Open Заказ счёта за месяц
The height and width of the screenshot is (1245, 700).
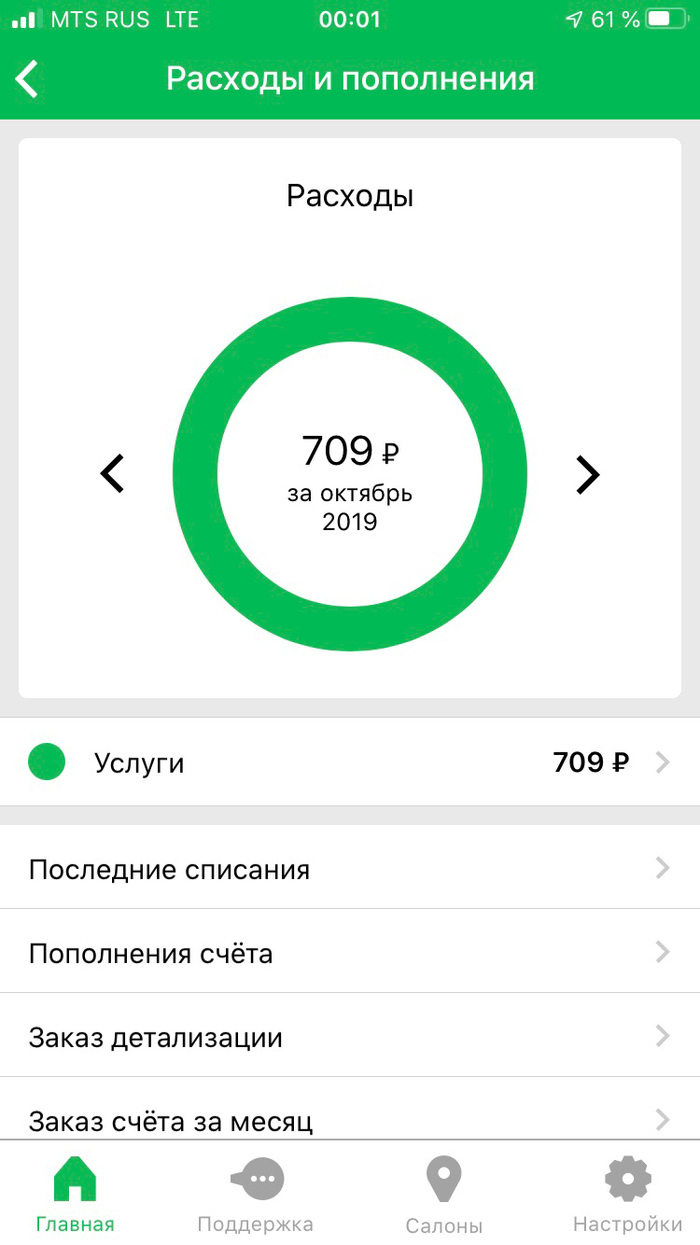pos(349,1118)
